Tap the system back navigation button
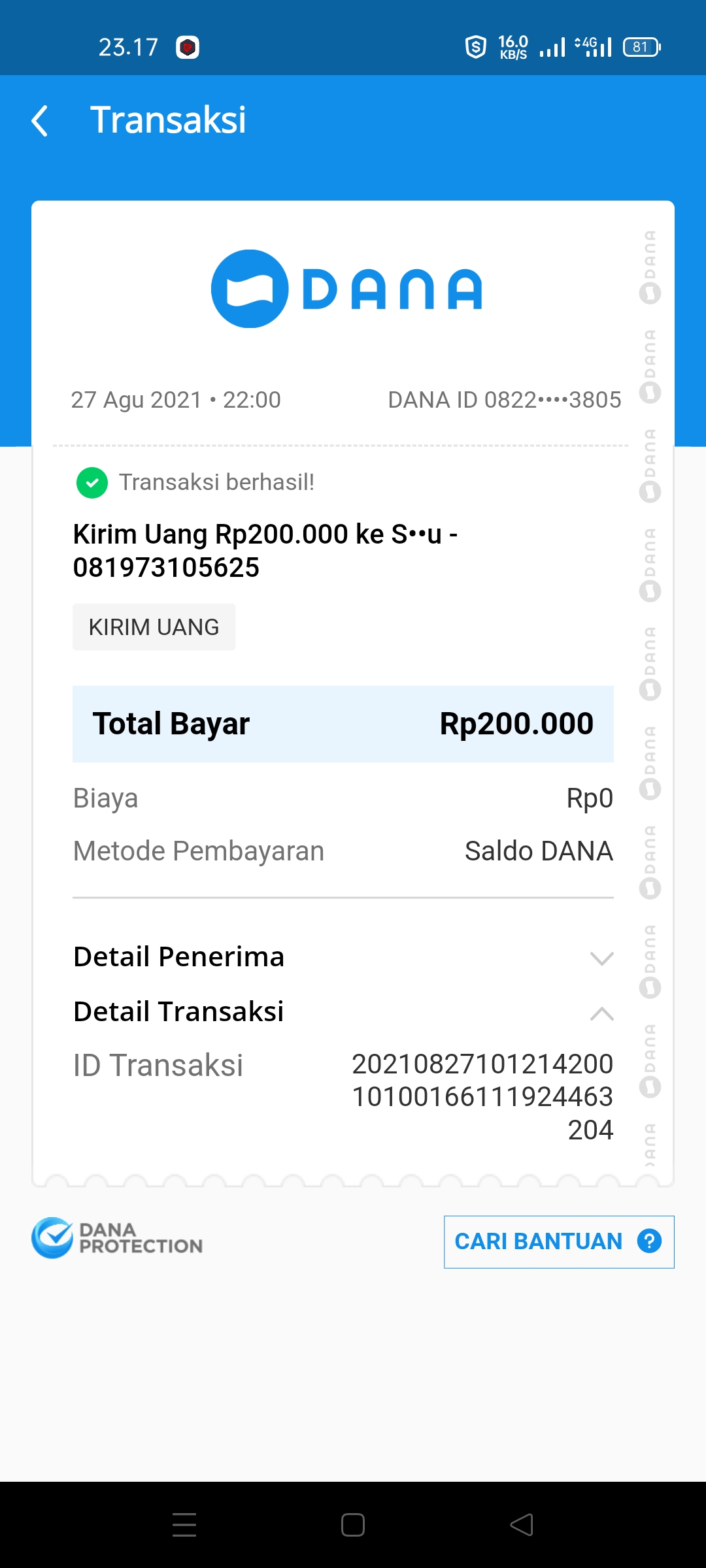The height and width of the screenshot is (1568, 706). coord(522,1525)
